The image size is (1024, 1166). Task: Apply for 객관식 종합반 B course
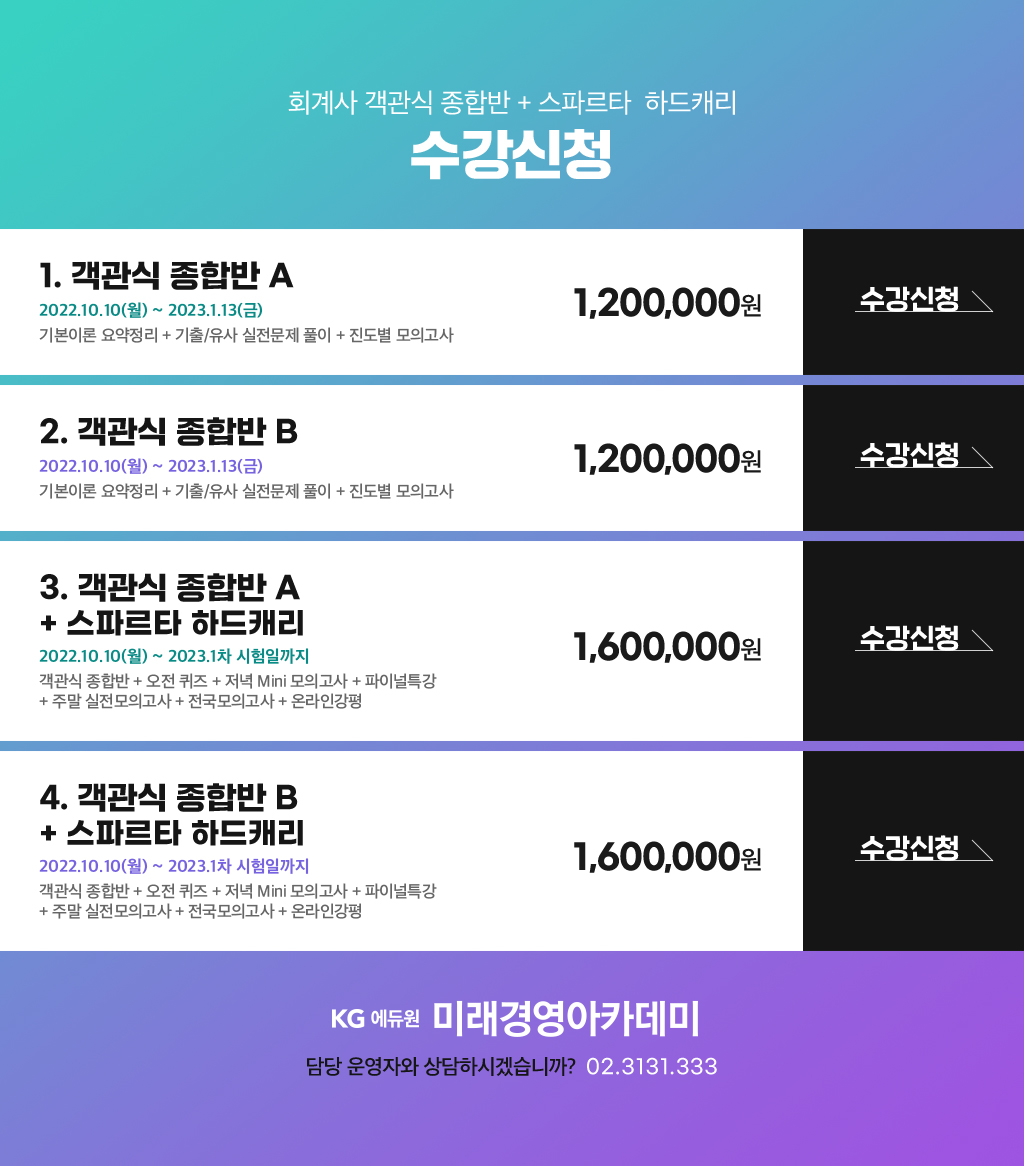[x=912, y=456]
